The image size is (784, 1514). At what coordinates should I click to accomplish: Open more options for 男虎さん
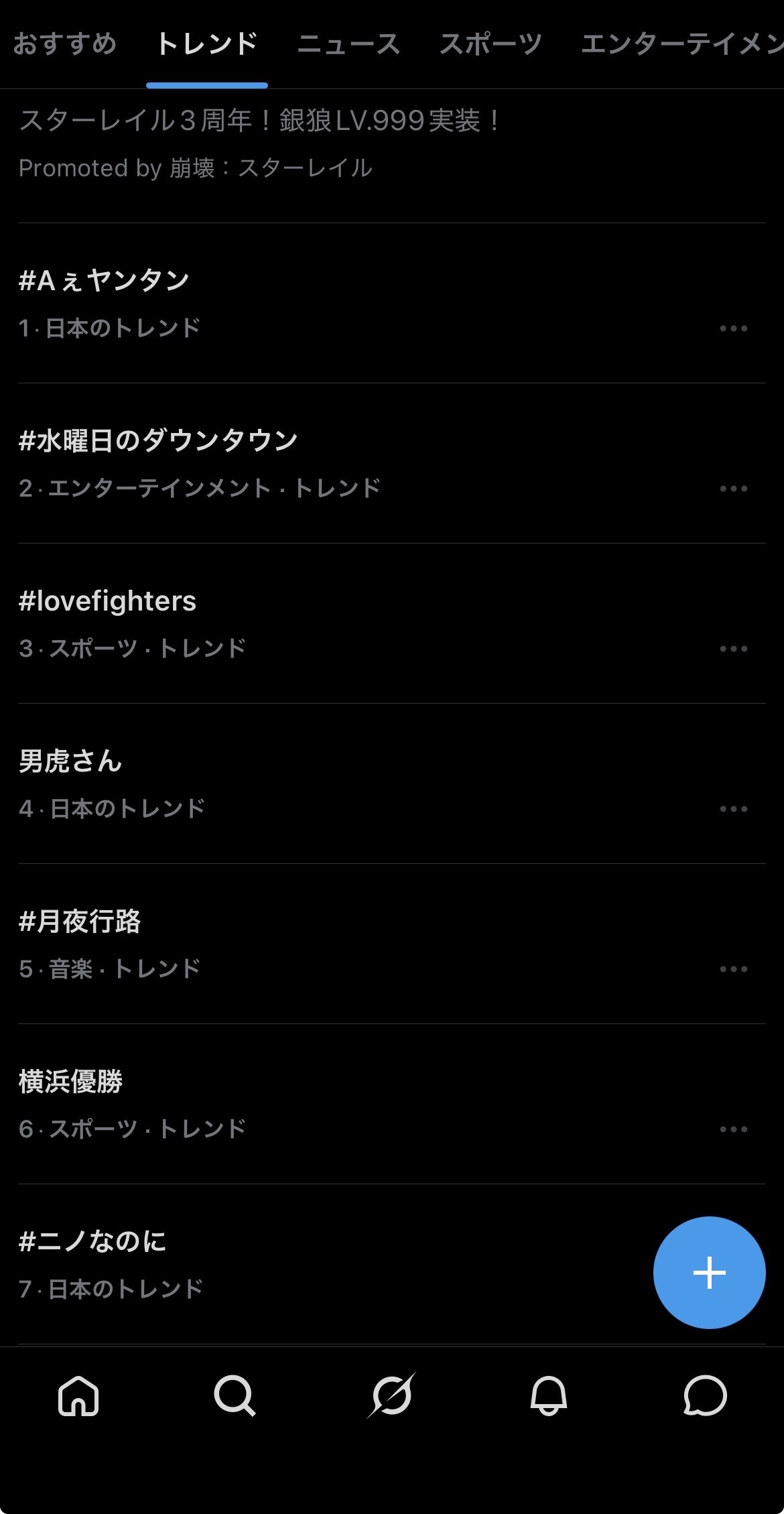pos(733,809)
